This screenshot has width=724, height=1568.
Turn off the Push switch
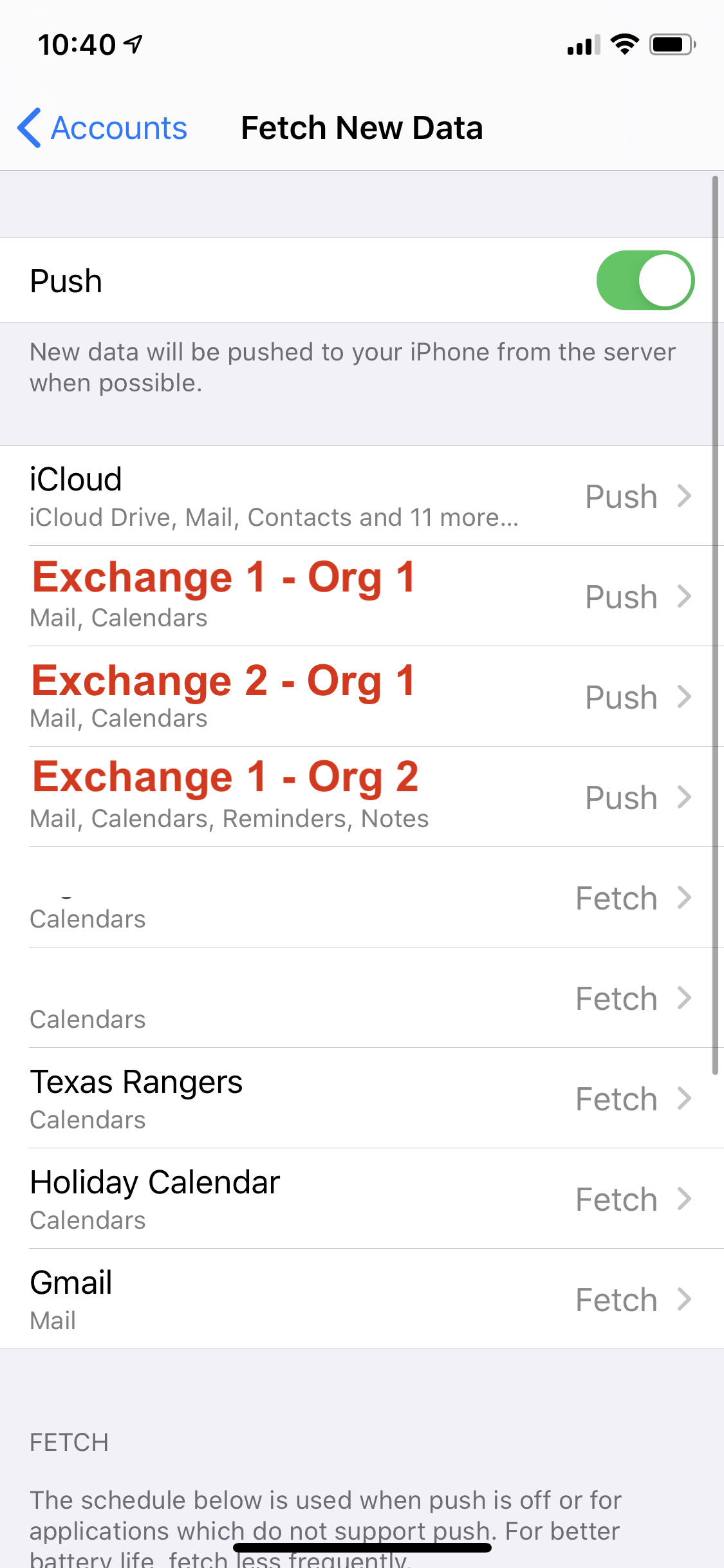(645, 281)
